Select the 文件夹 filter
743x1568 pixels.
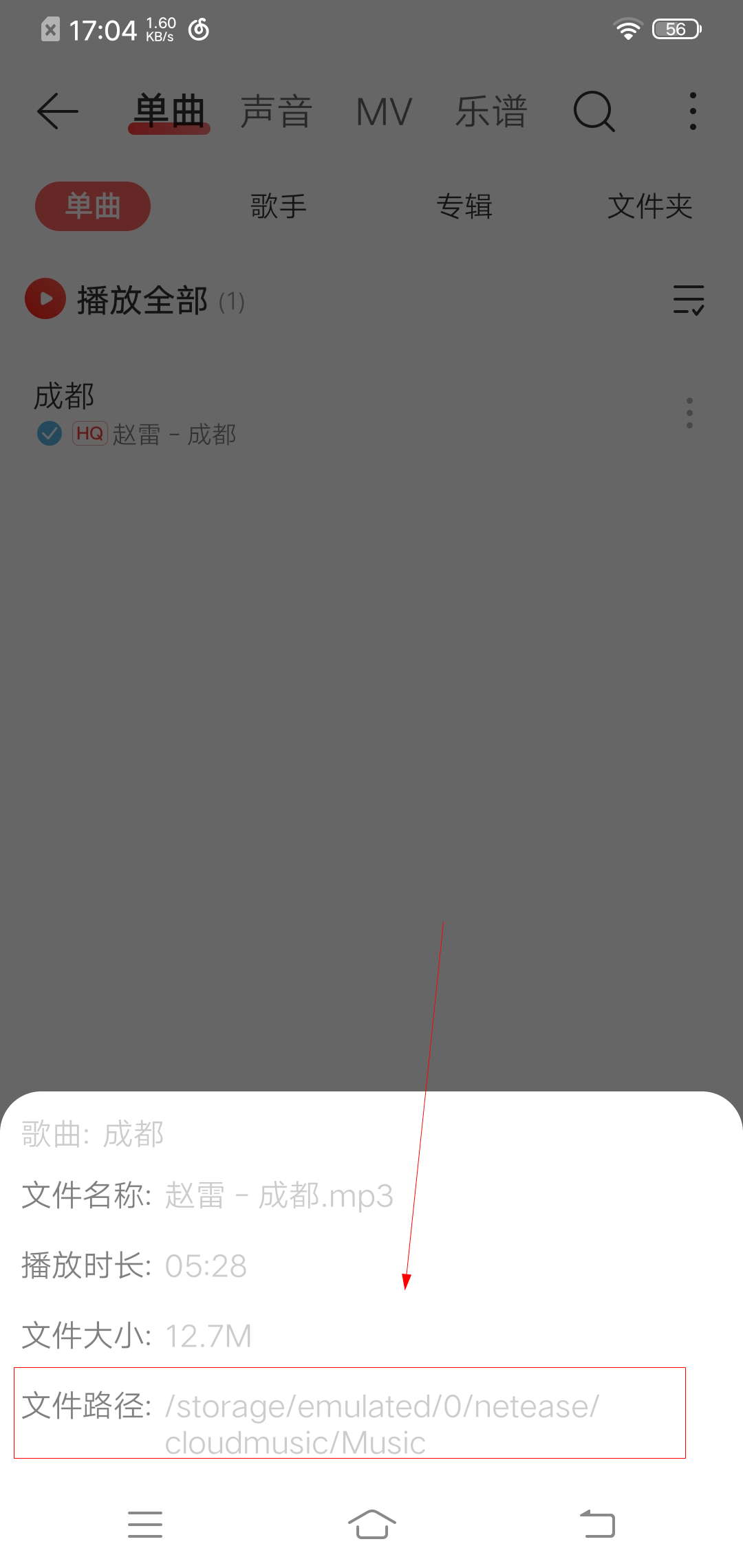point(649,206)
